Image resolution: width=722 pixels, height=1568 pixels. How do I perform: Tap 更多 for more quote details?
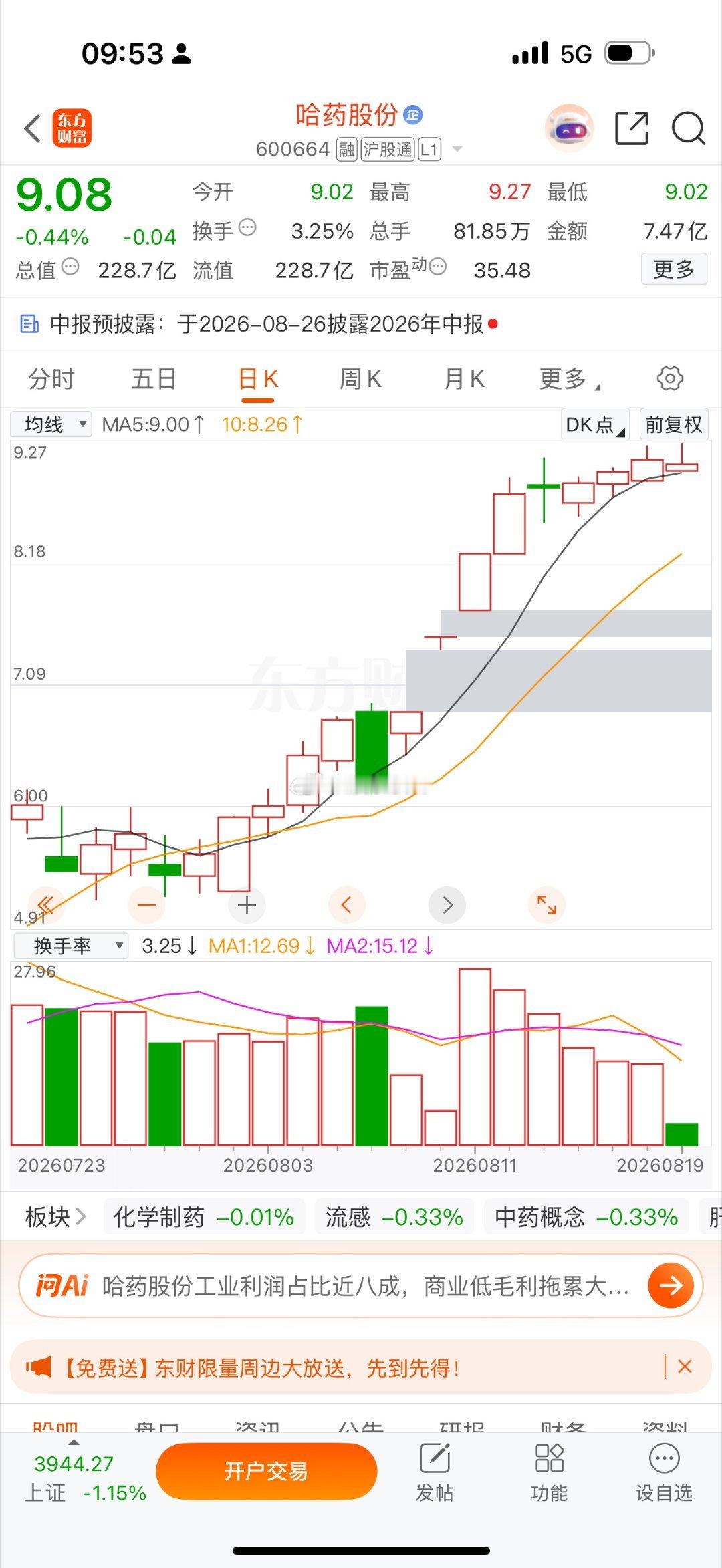coord(674,269)
